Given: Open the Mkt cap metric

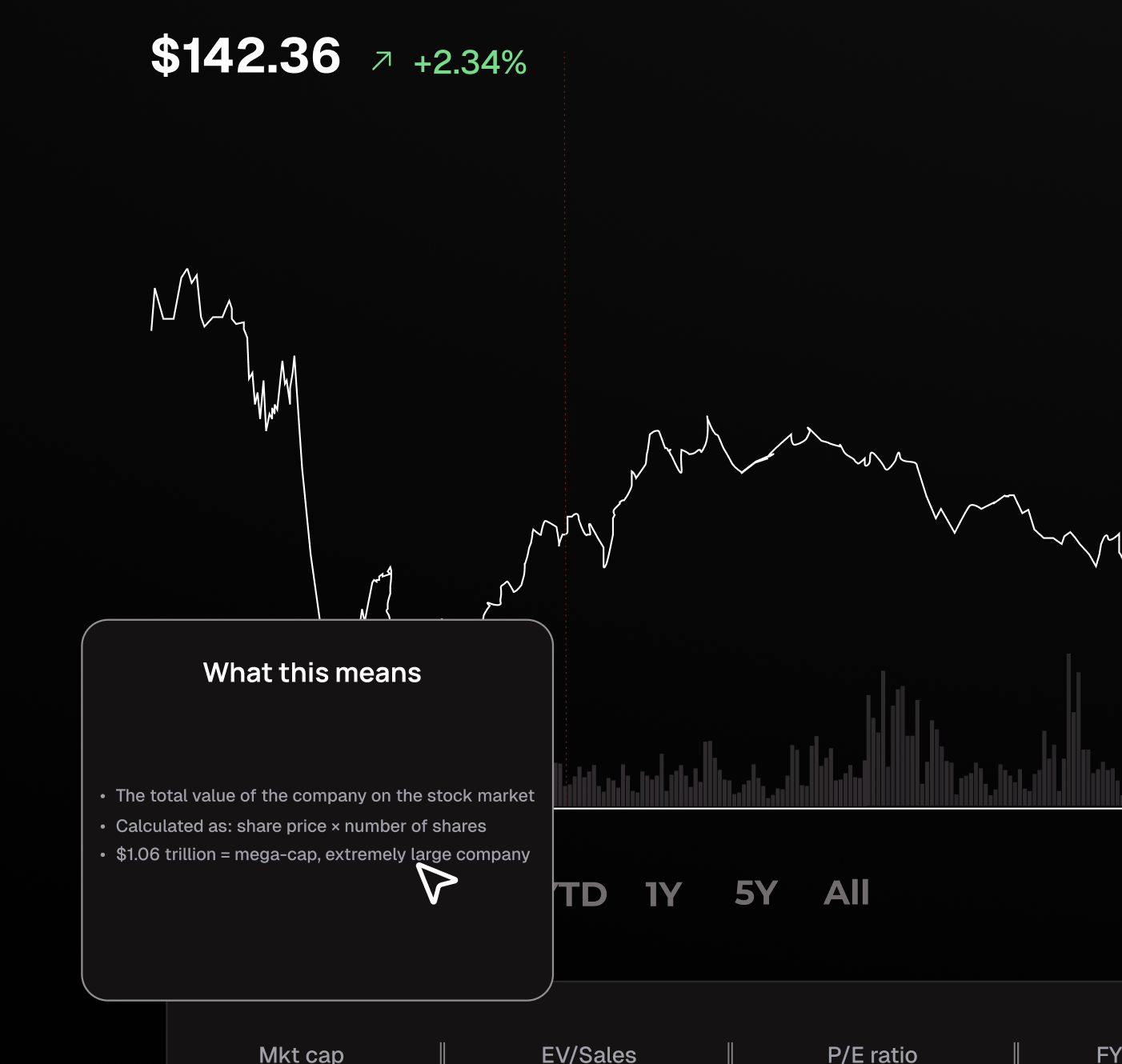Looking at the screenshot, I should tap(302, 1054).
